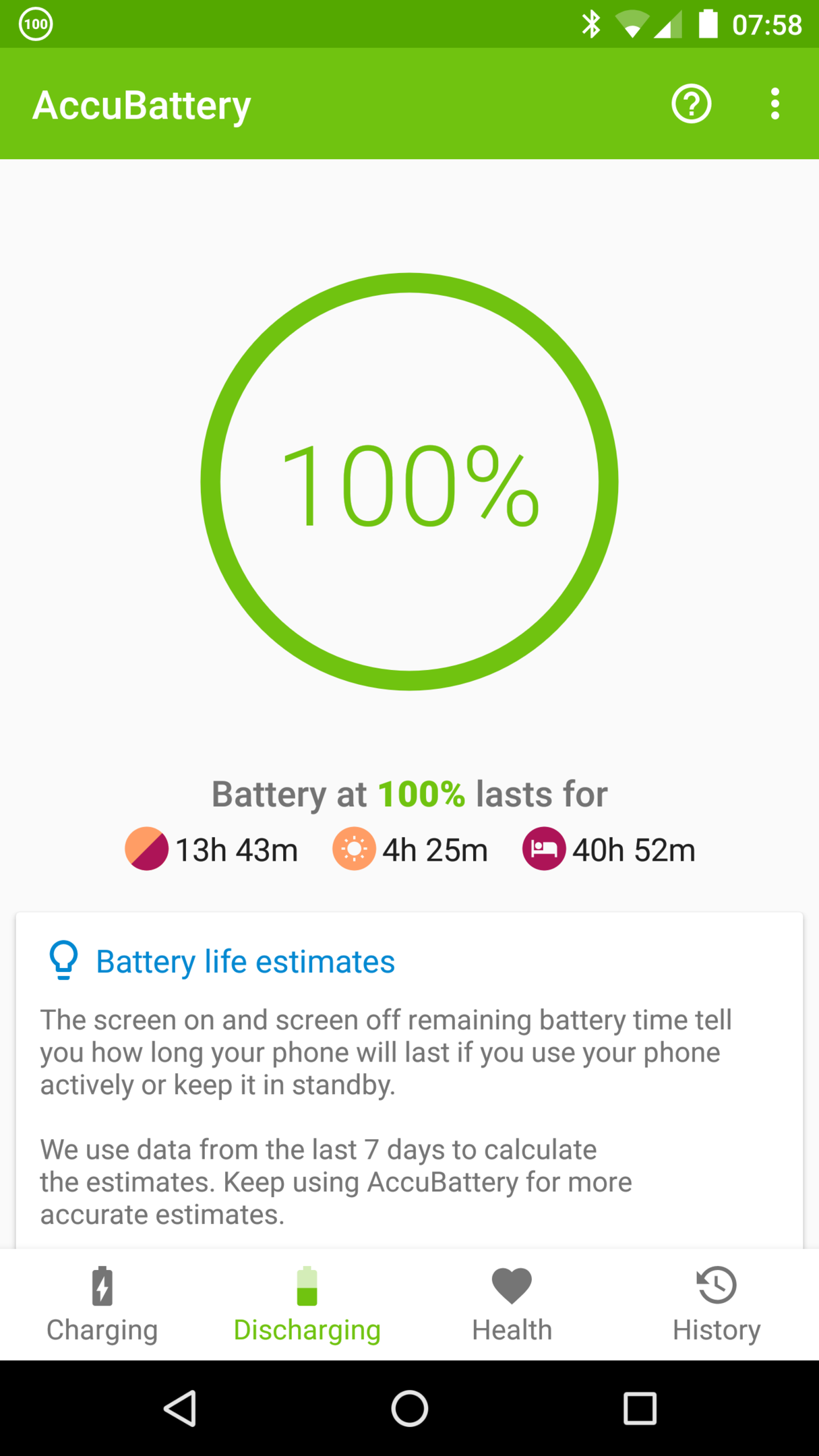Open the overflow menu

[x=775, y=104]
